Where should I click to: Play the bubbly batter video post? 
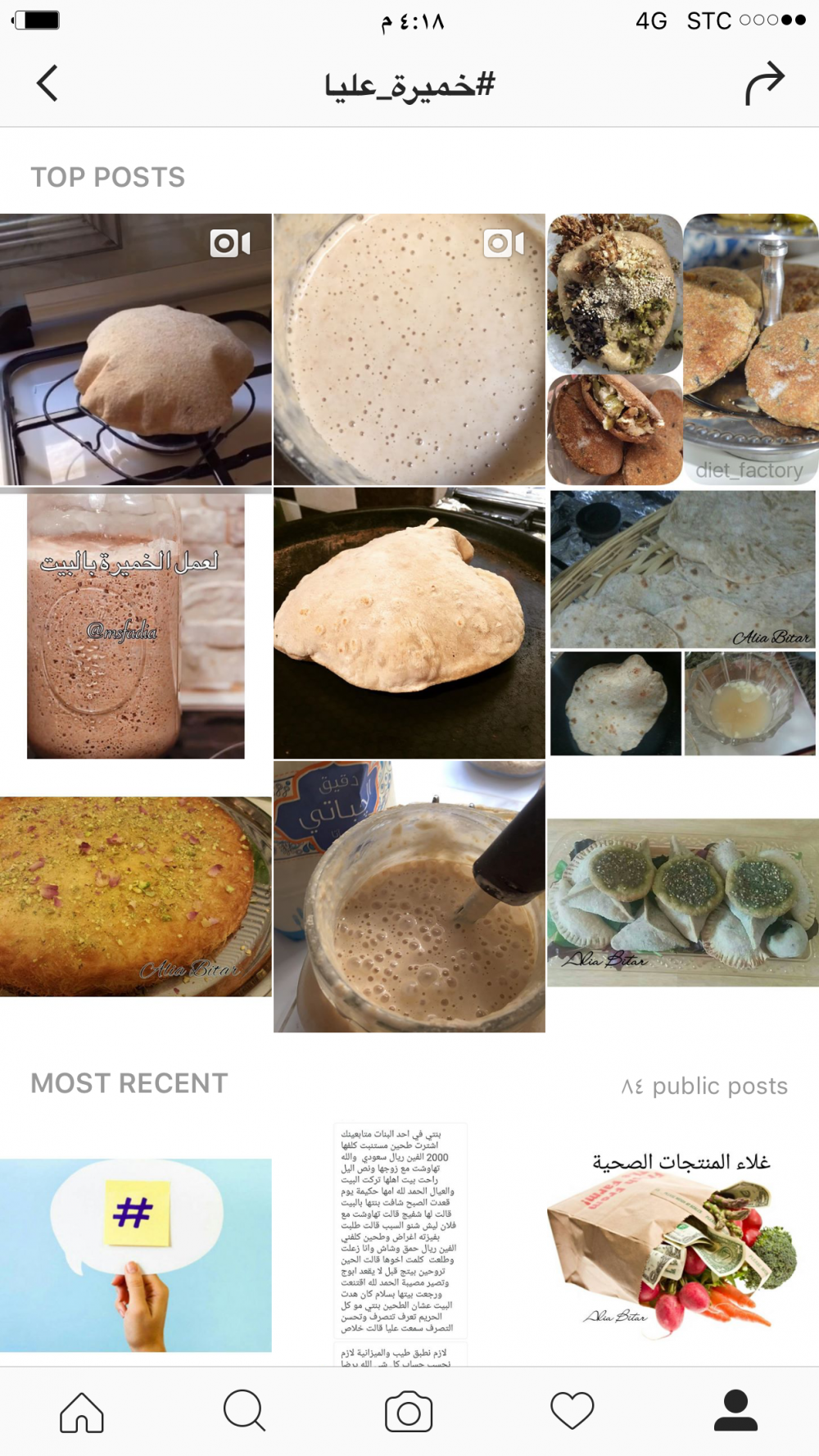pos(409,350)
